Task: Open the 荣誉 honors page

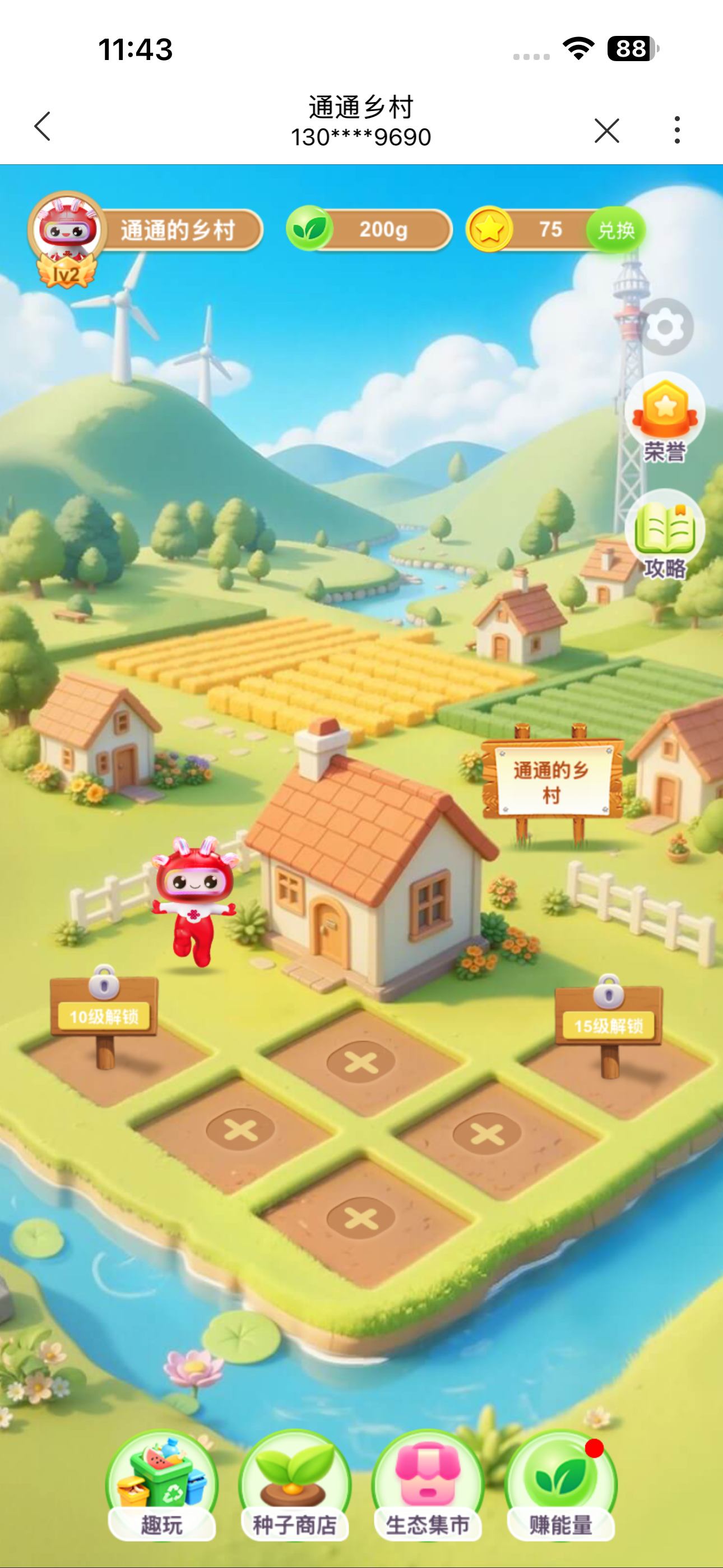Action: [x=665, y=418]
